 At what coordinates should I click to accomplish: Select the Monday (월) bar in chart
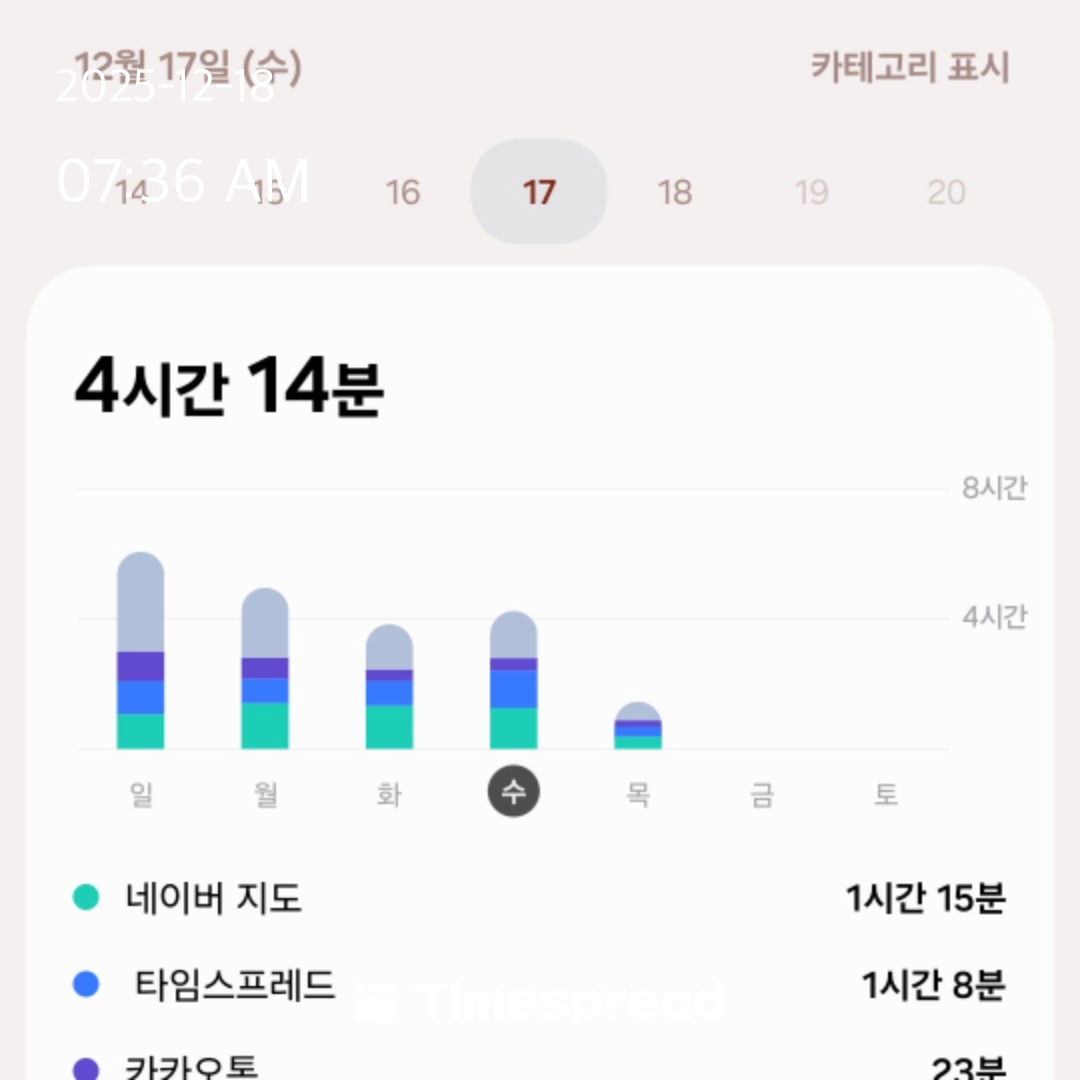265,670
